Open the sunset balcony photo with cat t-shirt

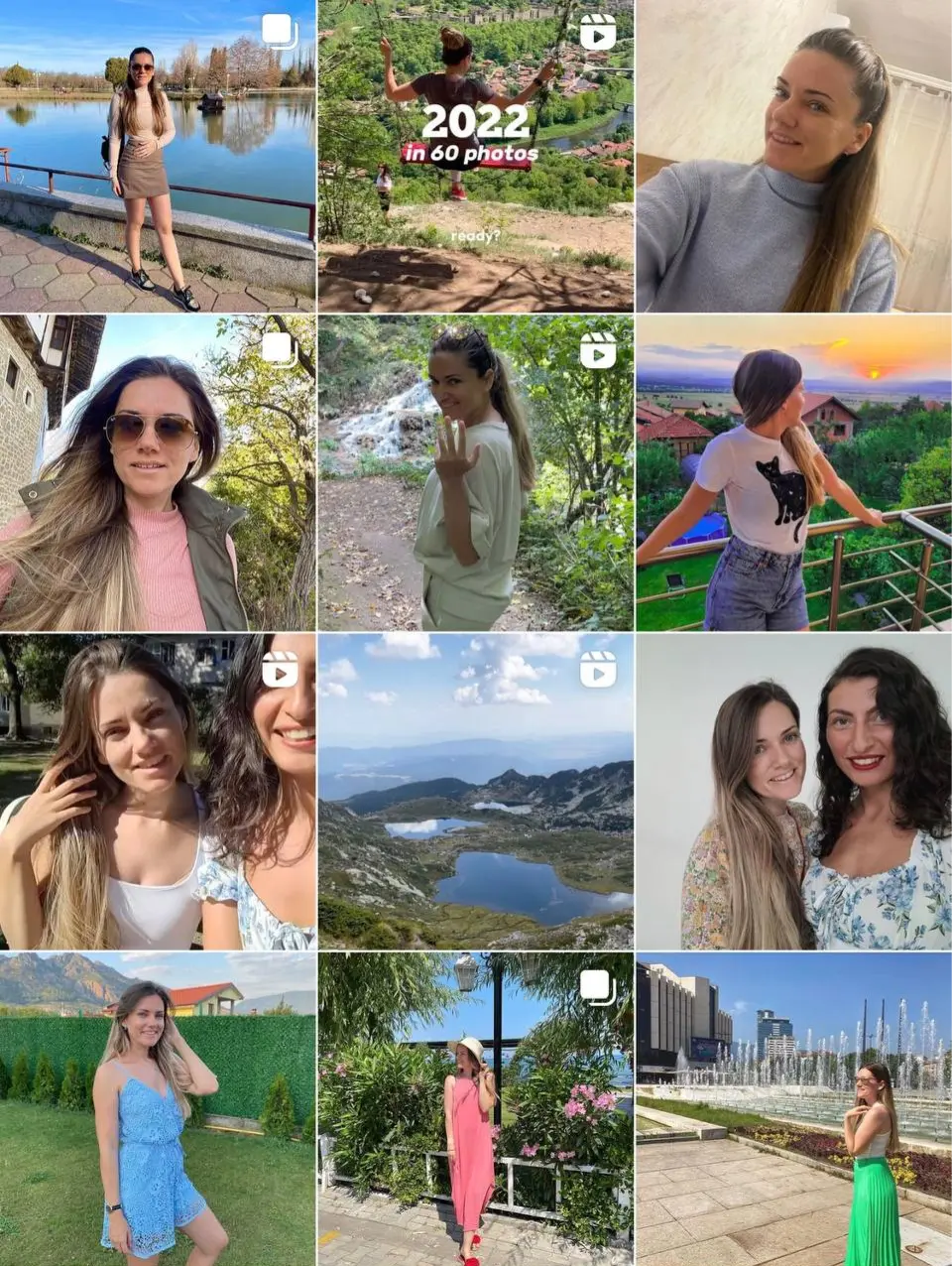point(793,473)
